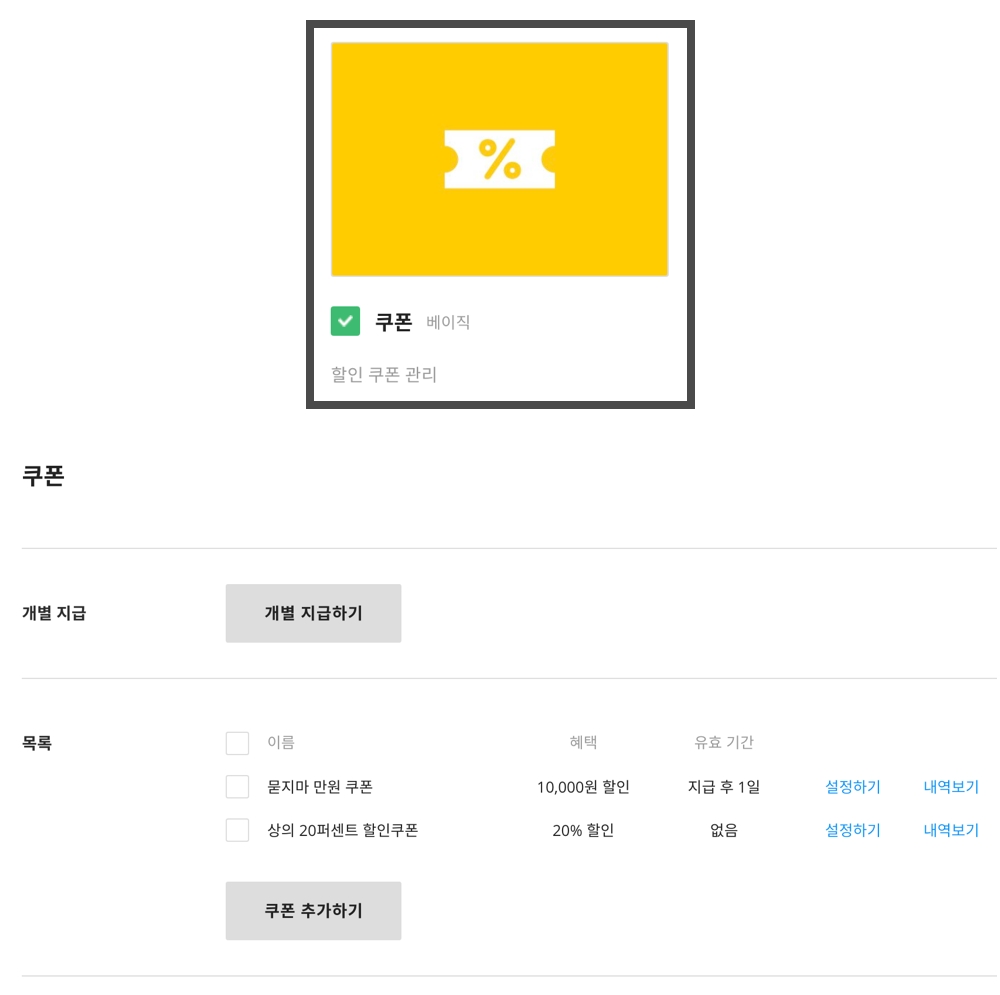Open 설정하기 for 상의 20퍼센트 할인쿠폰

click(852, 830)
